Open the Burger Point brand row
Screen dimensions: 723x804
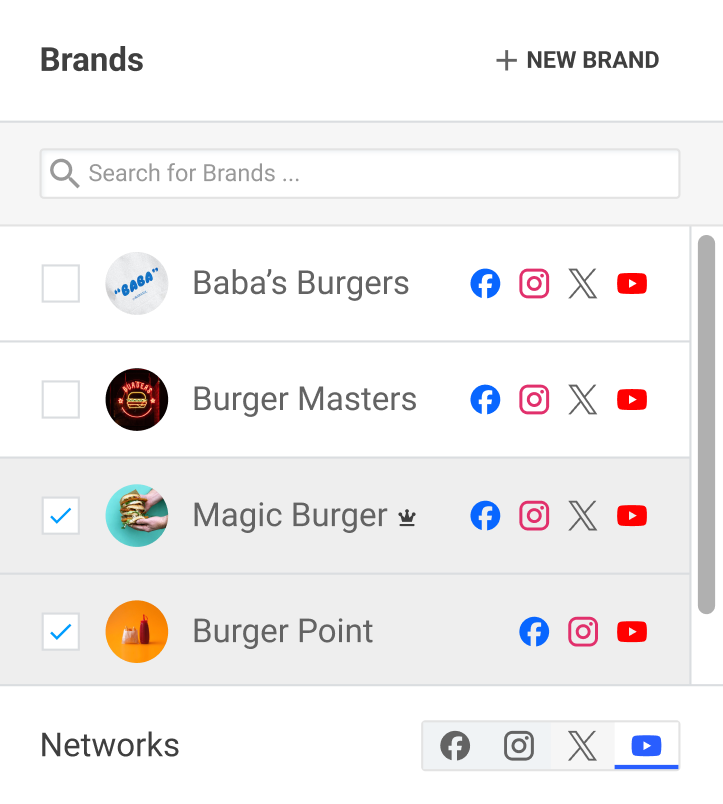pos(282,632)
